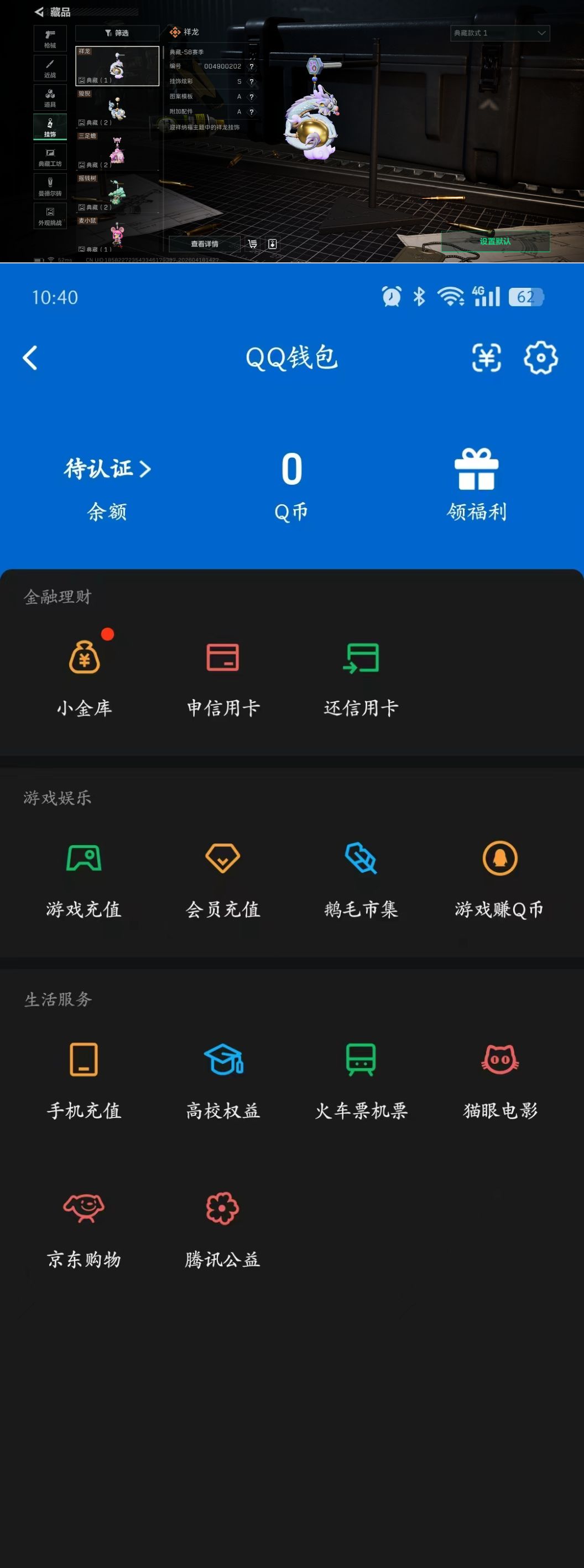Image resolution: width=584 pixels, height=1568 pixels.
Task: Open the 典藏款式 1 dropdown
Action: pos(500,33)
